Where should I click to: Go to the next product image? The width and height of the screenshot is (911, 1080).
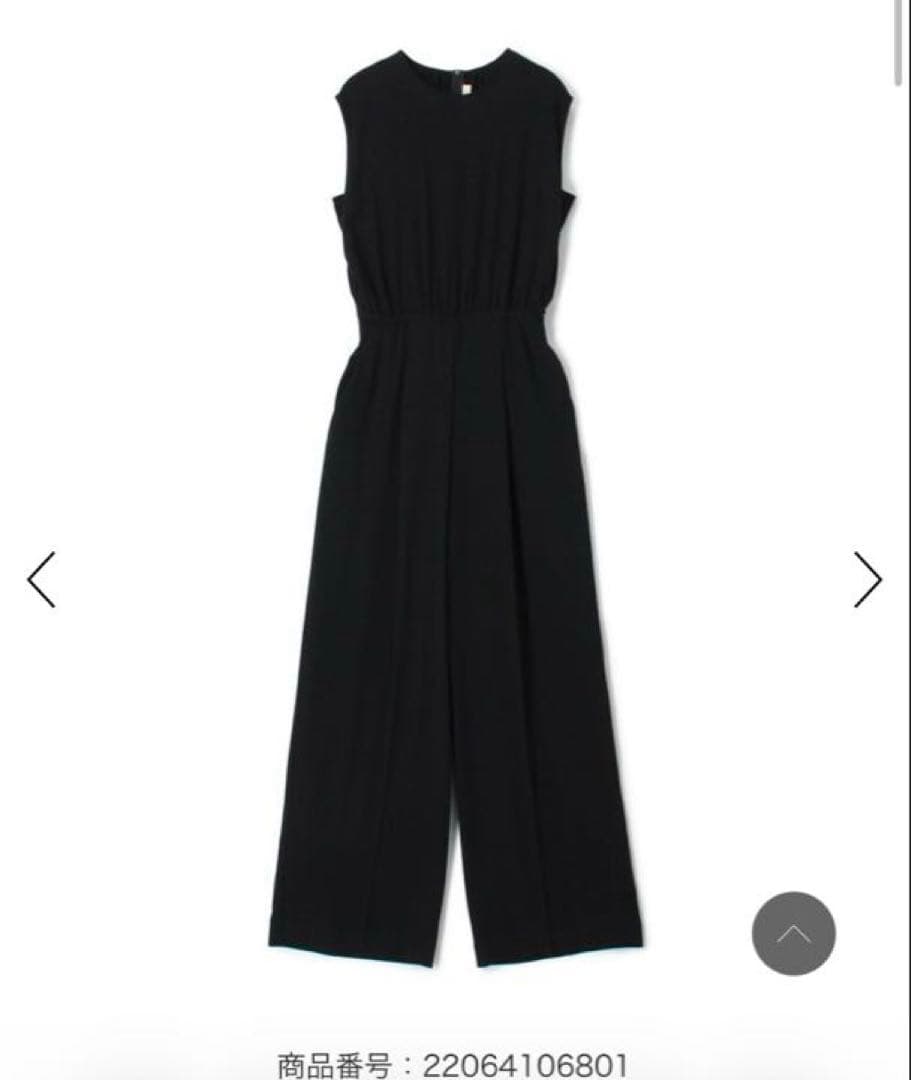point(867,580)
